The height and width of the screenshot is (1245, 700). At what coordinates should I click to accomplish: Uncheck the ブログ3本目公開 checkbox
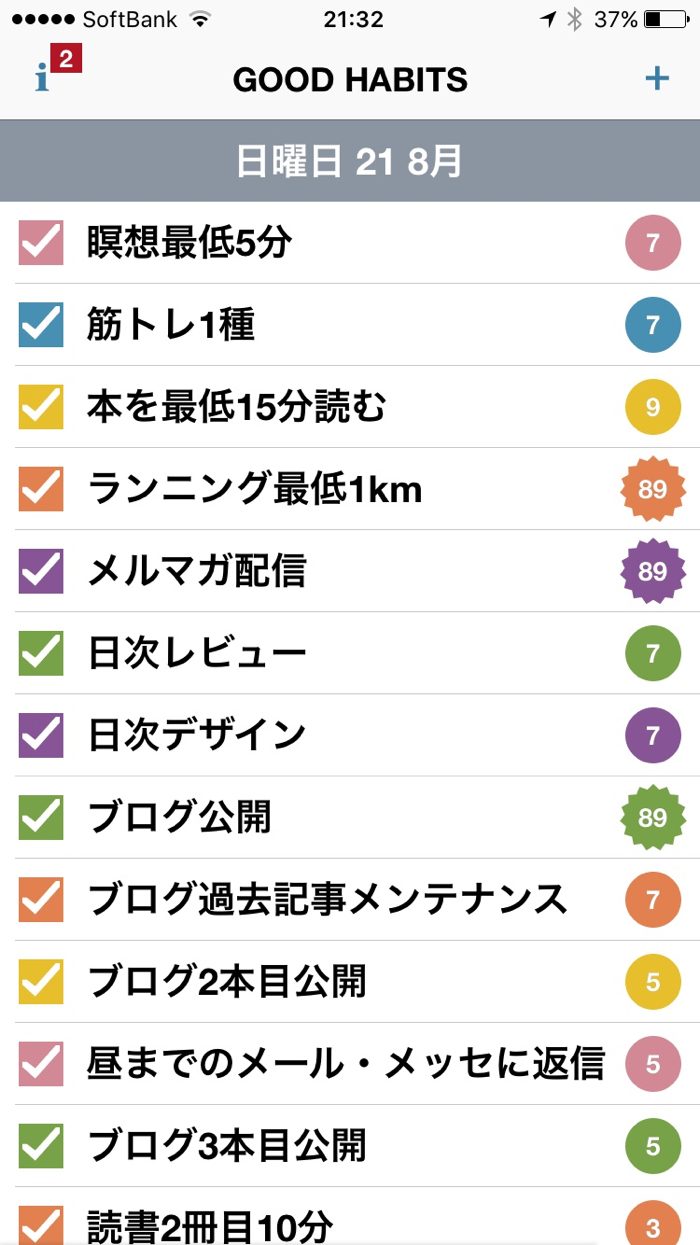click(41, 1145)
